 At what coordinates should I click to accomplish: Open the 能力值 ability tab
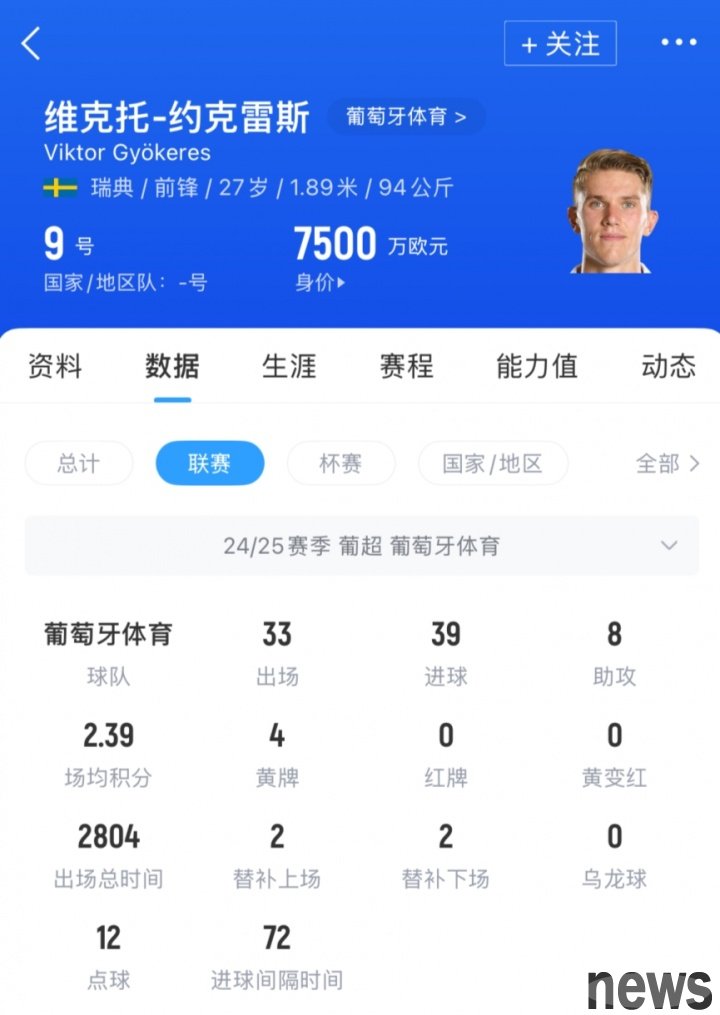[537, 366]
